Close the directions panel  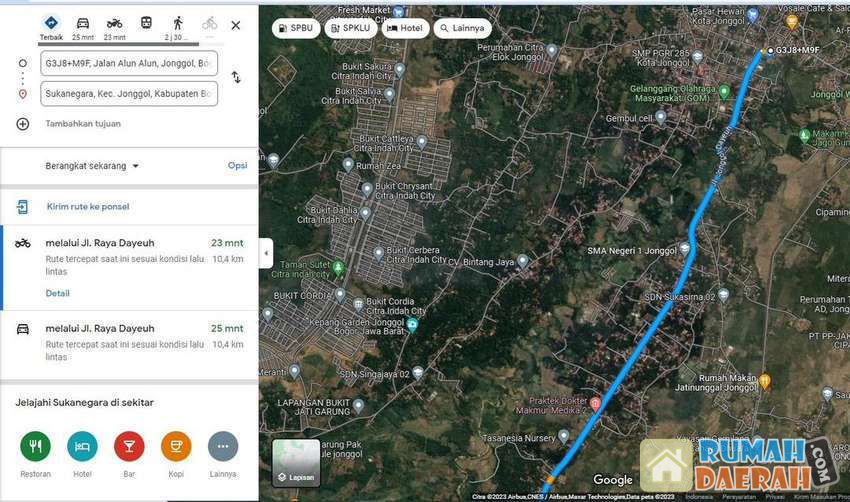235,25
